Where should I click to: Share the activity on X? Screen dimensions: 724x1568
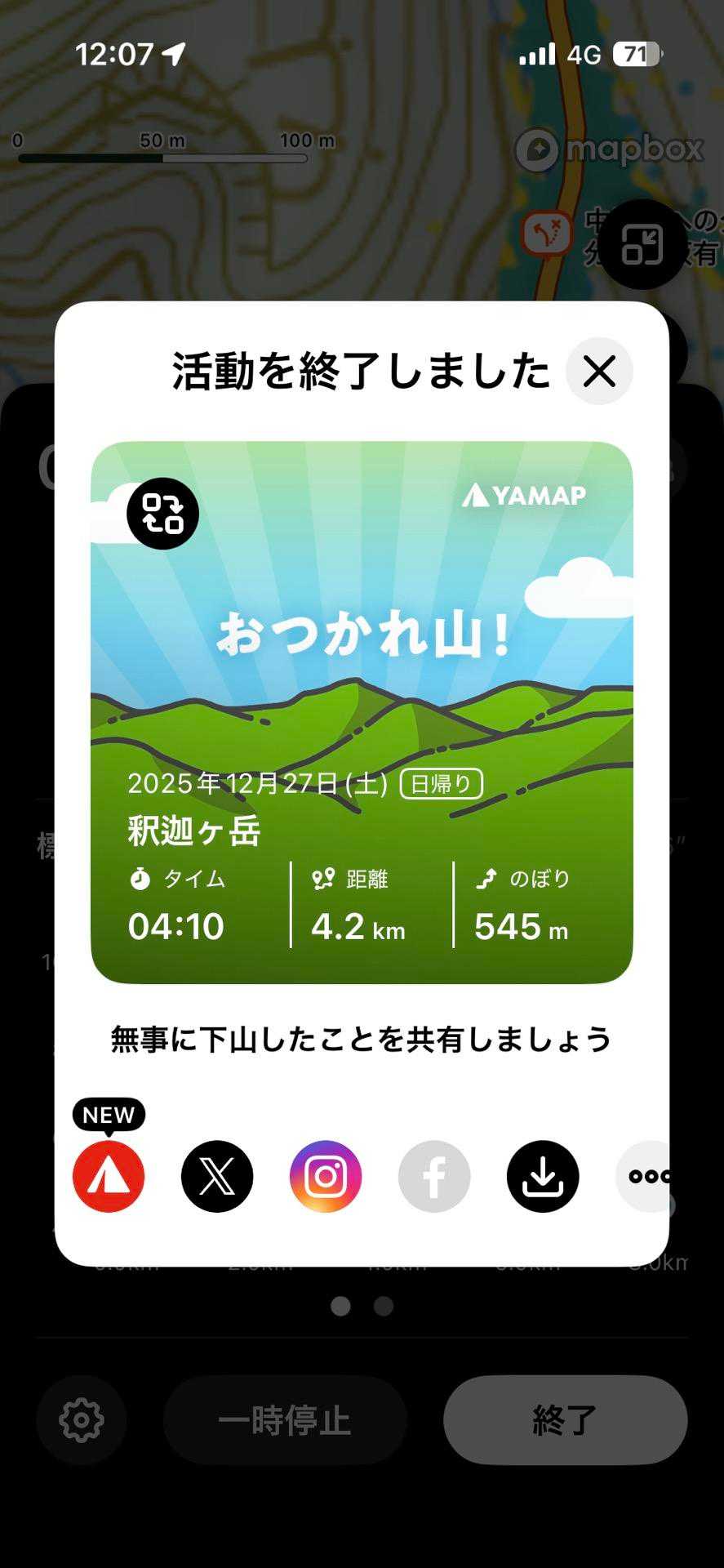tap(217, 1176)
